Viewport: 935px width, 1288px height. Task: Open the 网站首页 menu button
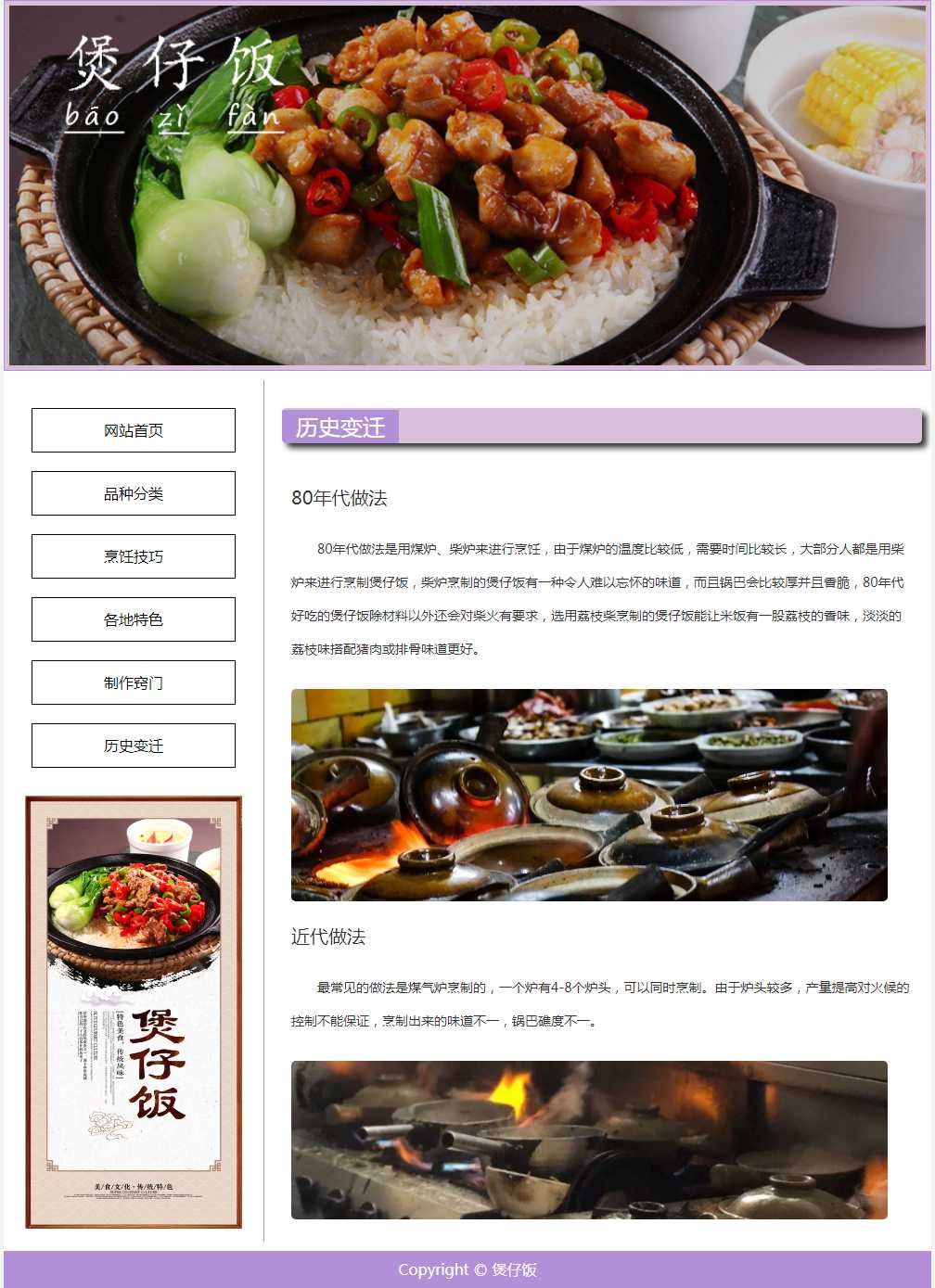coord(134,430)
